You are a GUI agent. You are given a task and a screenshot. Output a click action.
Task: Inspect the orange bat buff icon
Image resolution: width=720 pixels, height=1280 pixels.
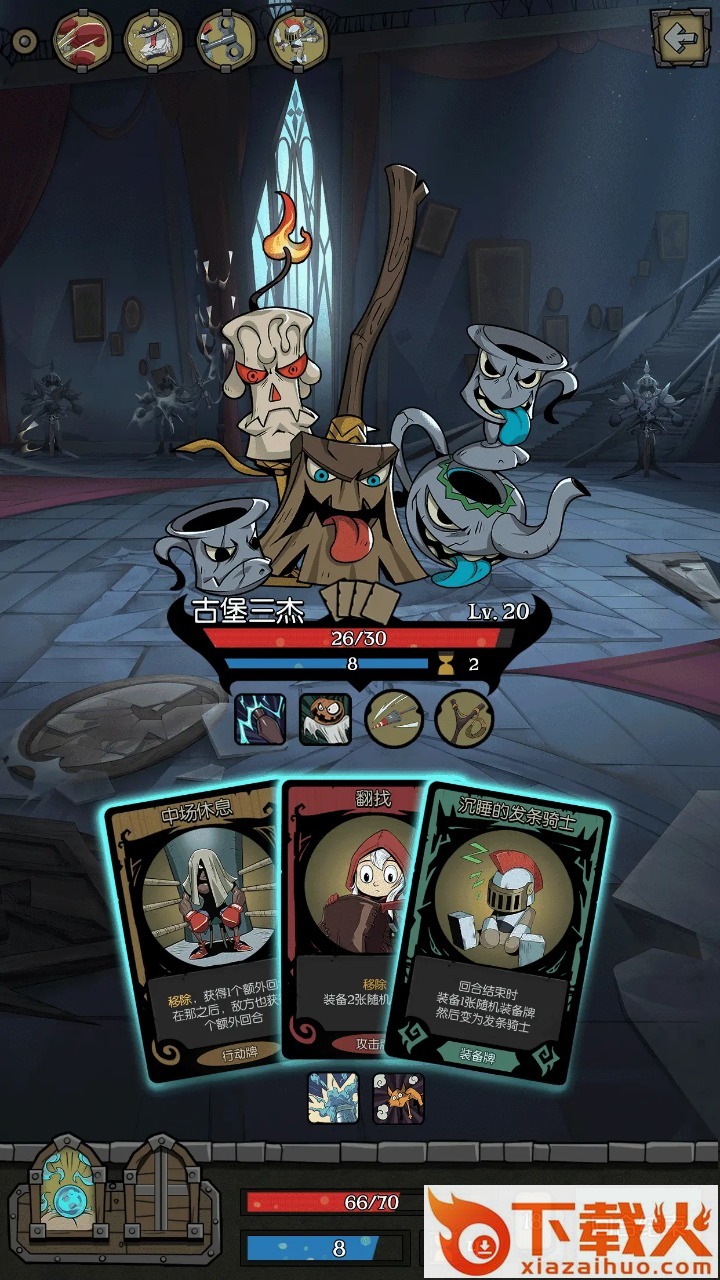click(x=398, y=1098)
